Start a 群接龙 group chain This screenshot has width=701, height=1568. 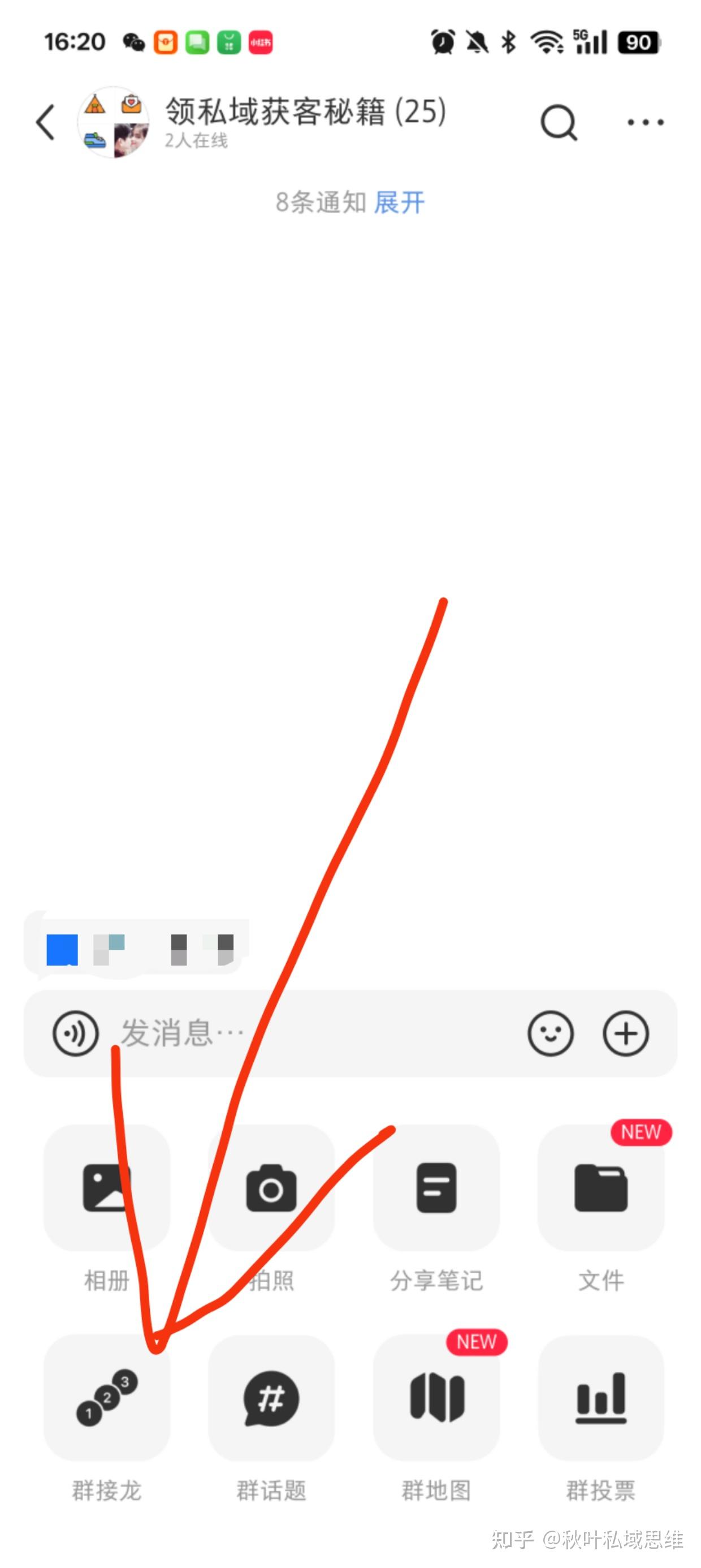106,1398
